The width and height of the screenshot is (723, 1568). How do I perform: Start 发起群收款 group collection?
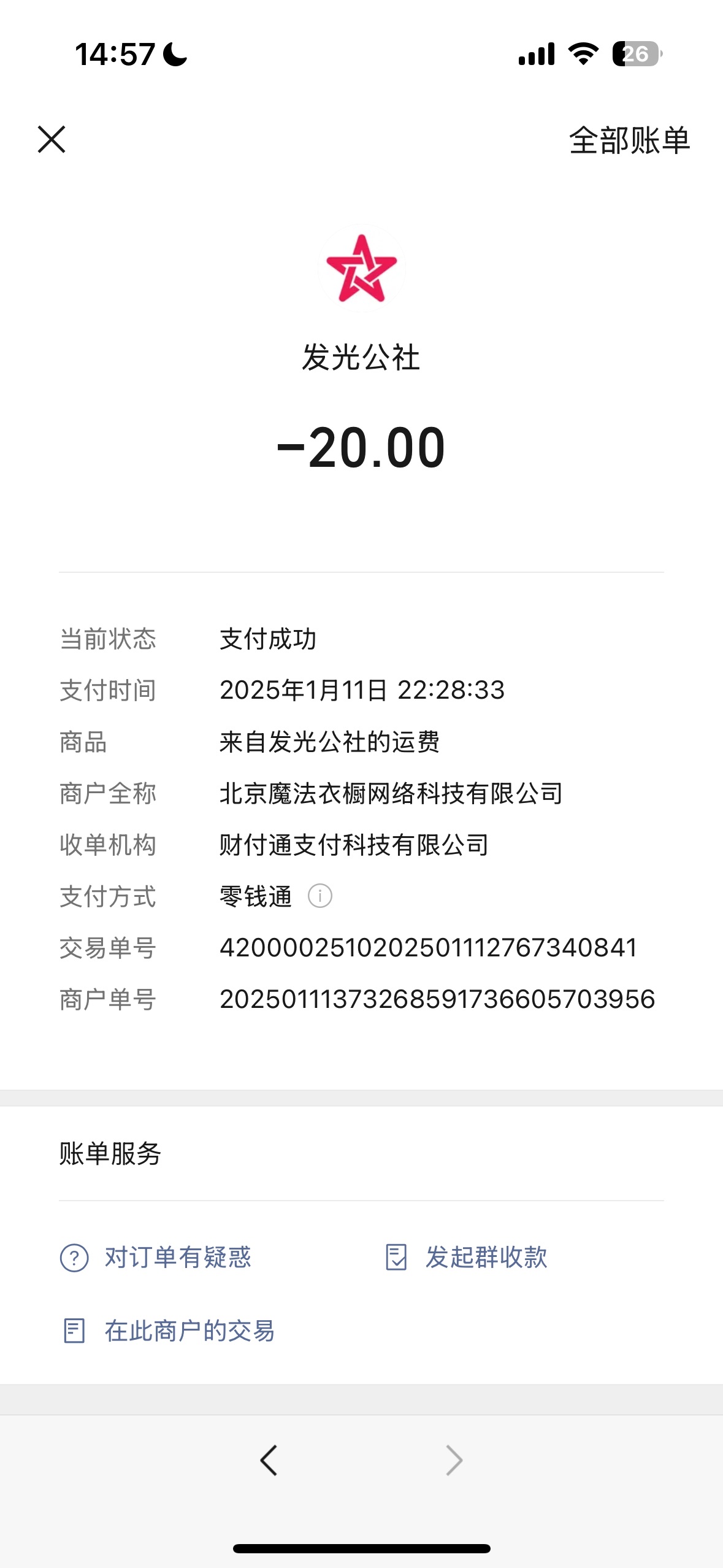click(466, 1258)
